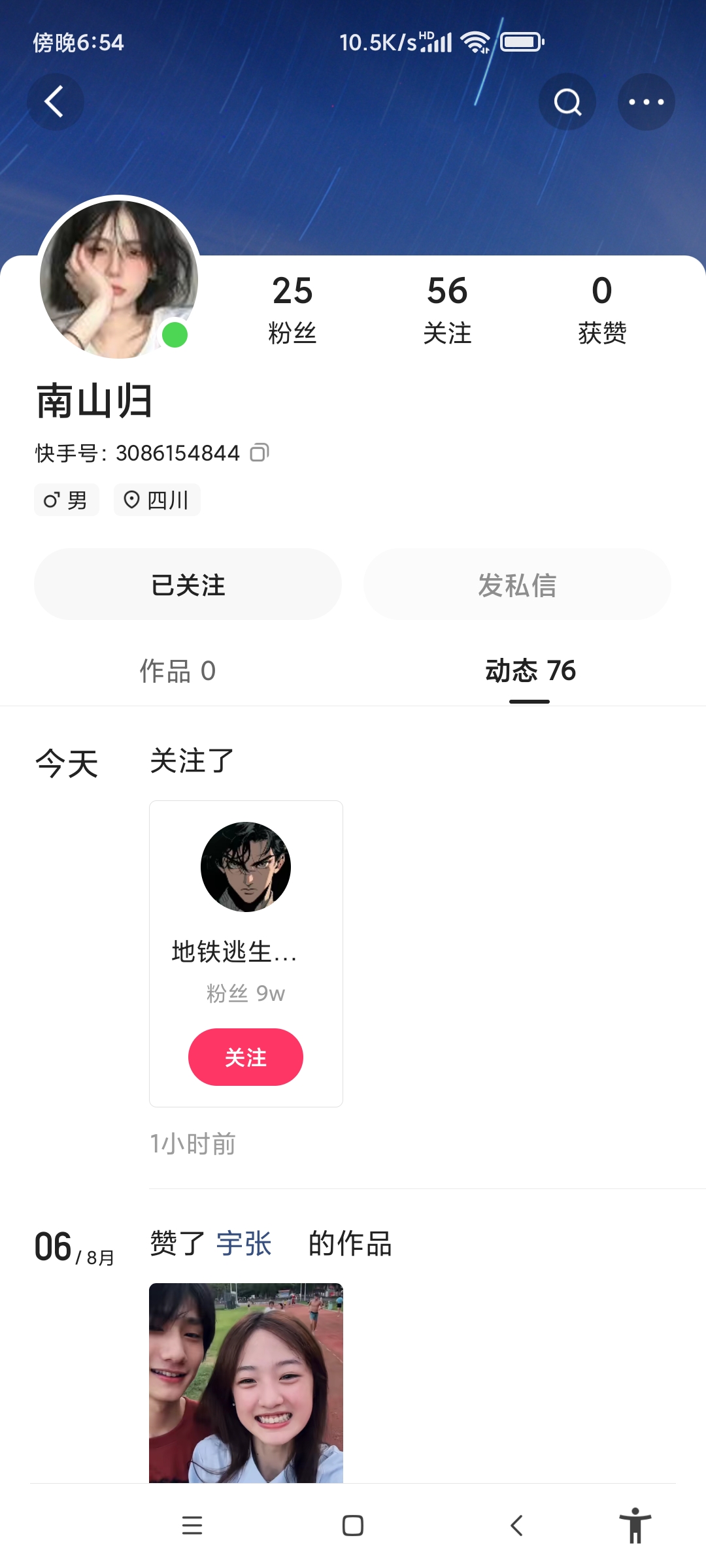The image size is (706, 1568).
Task: Open the 25 粉丝 followers list
Action: (292, 309)
